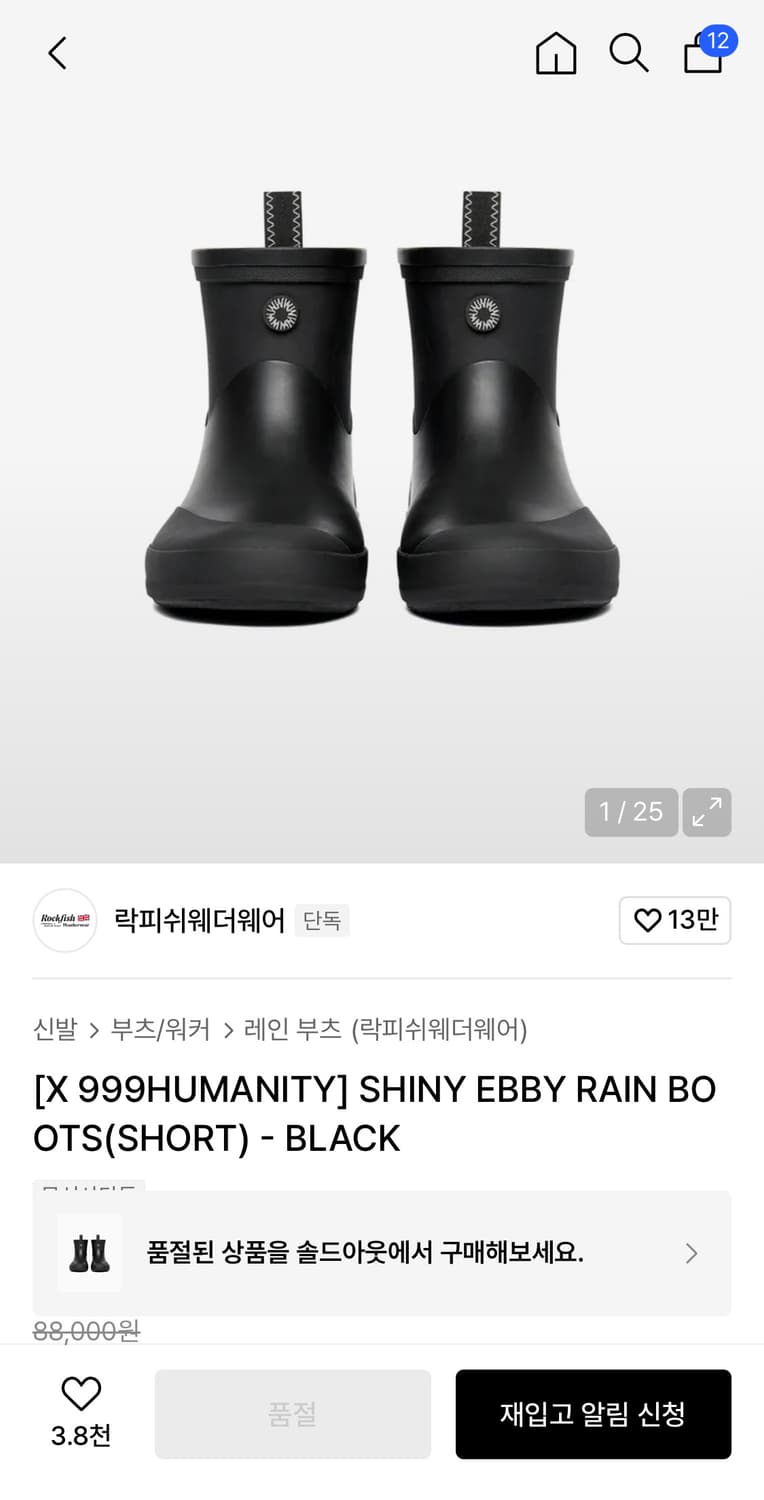Click the sold-out boot thumbnail in banner
The width and height of the screenshot is (764, 1500).
[89, 1253]
